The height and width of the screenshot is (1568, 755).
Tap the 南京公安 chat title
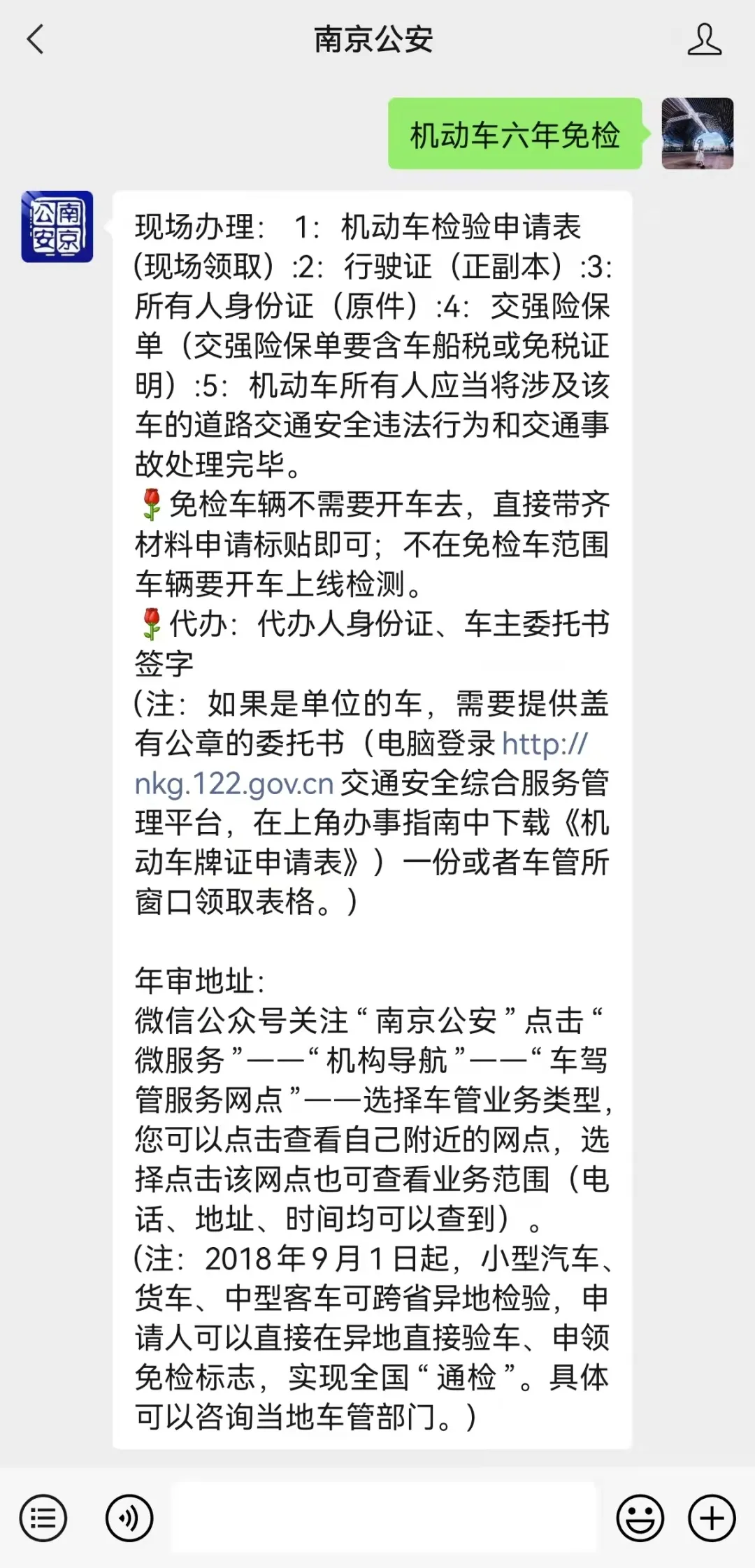[x=373, y=40]
